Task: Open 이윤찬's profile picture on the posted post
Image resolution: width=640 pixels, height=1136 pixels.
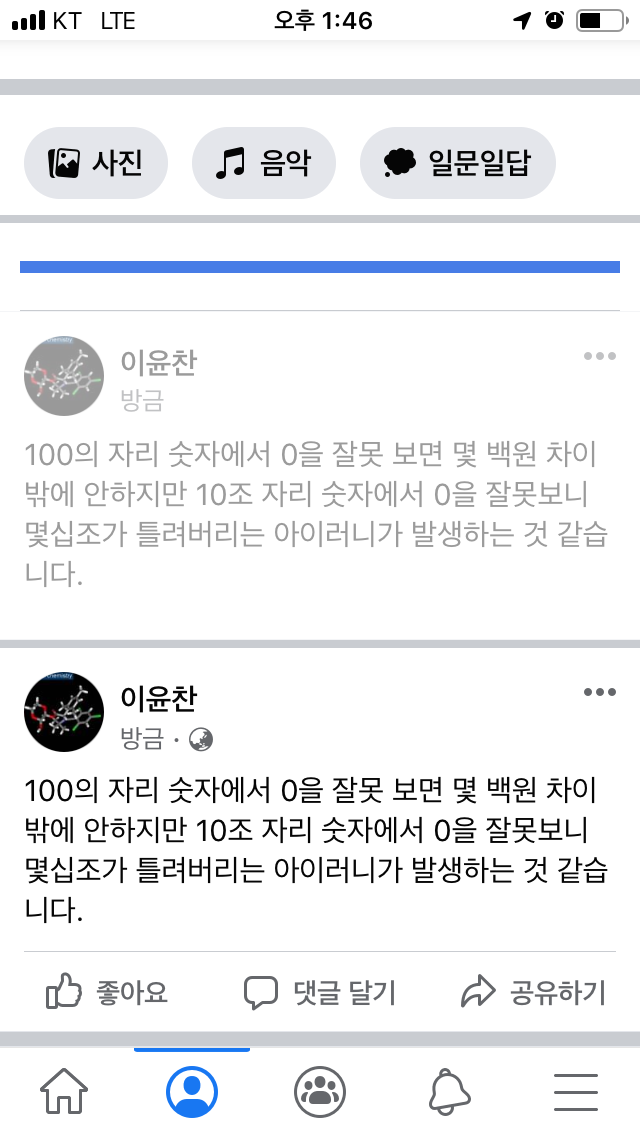Action: coord(64,711)
